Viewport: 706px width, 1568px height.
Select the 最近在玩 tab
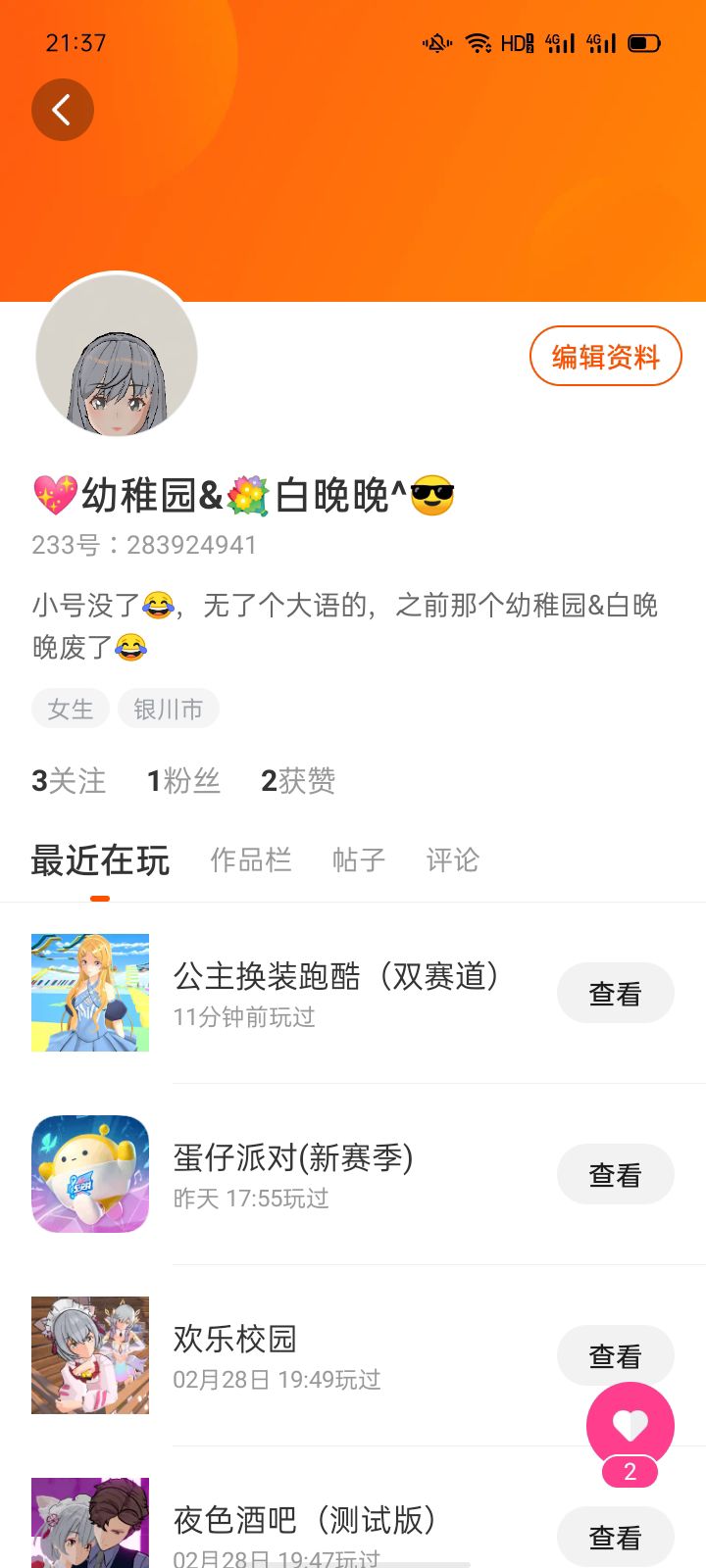100,860
